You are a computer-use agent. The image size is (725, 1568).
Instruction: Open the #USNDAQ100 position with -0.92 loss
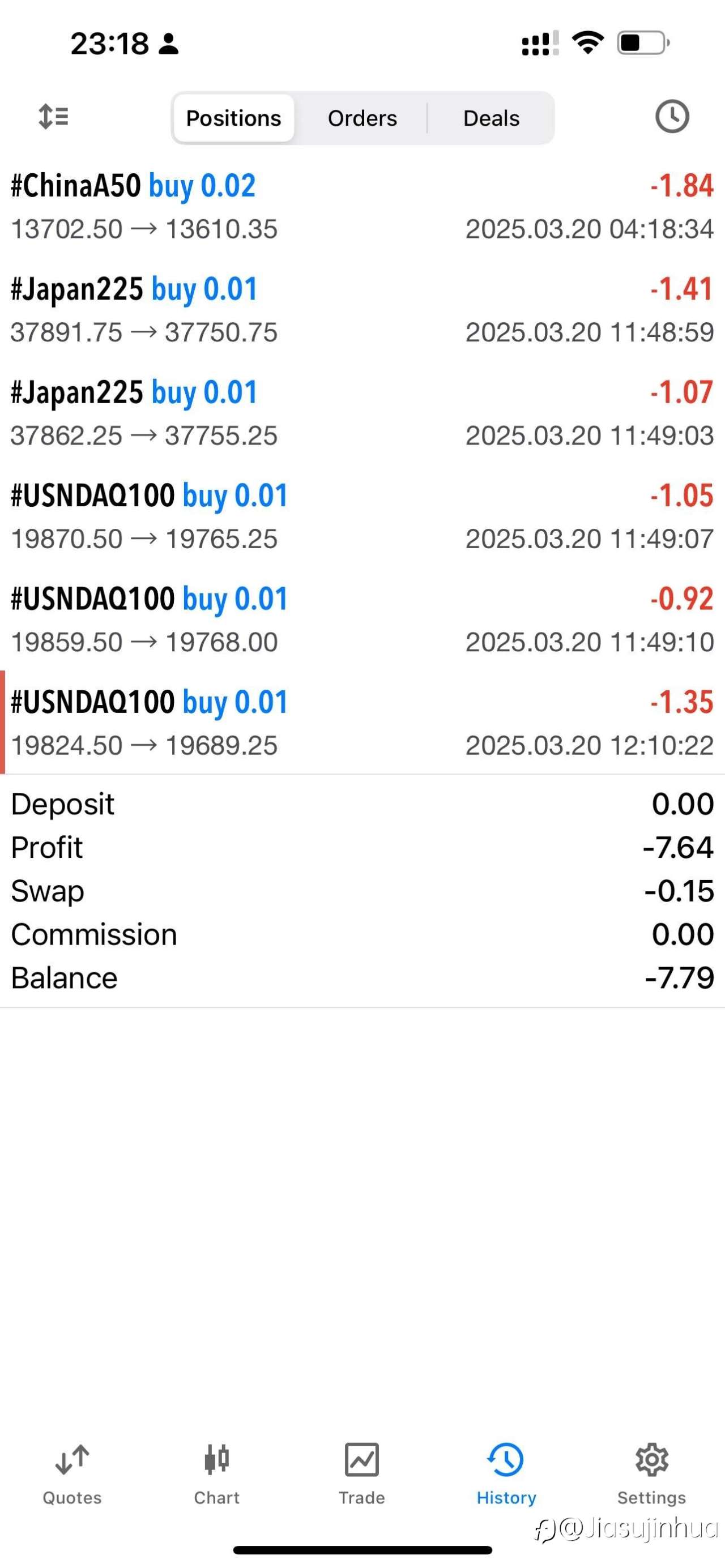[362, 619]
